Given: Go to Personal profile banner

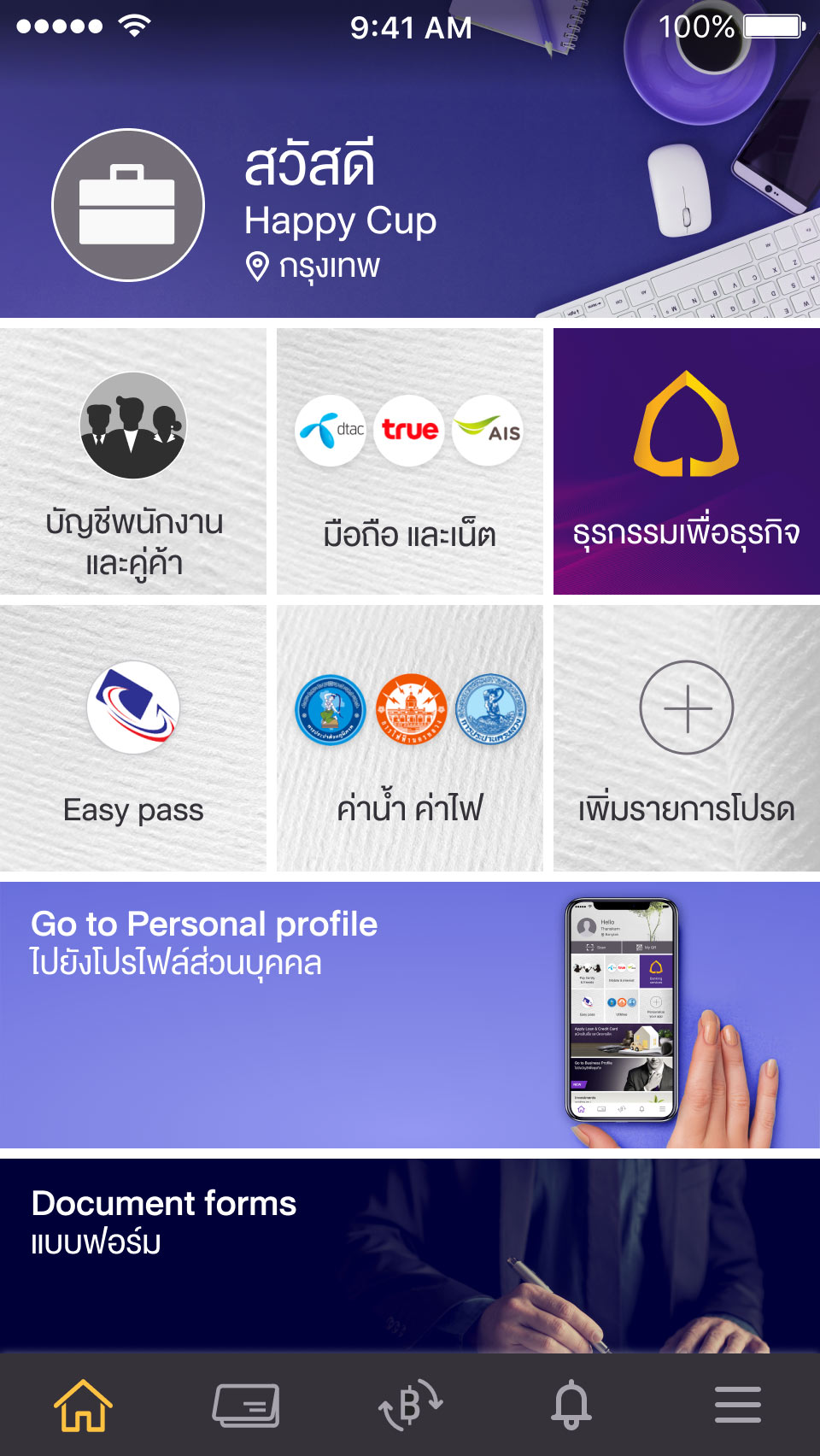Looking at the screenshot, I should 409,1015.
